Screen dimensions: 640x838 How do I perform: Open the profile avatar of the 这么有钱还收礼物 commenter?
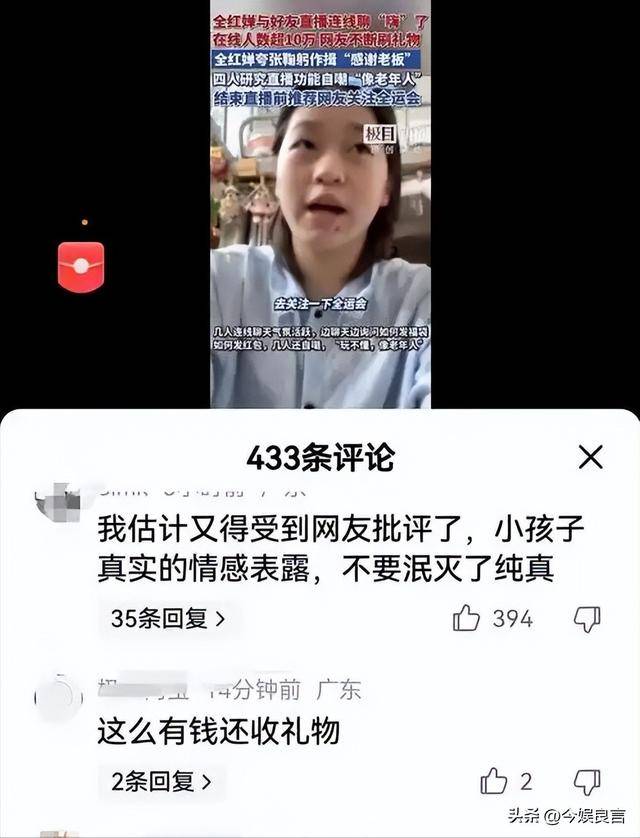click(x=59, y=697)
